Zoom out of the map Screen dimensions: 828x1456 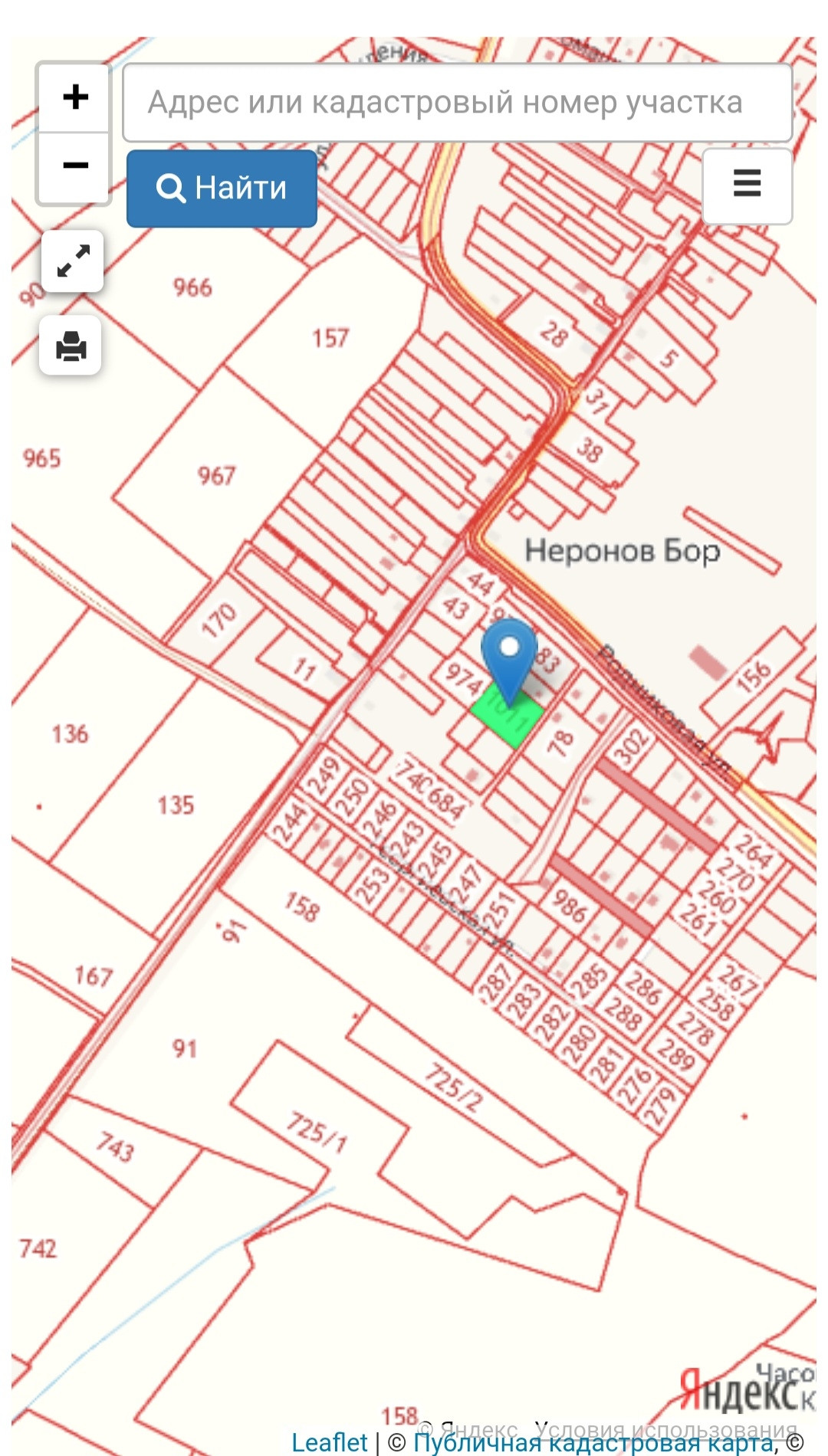tap(74, 166)
